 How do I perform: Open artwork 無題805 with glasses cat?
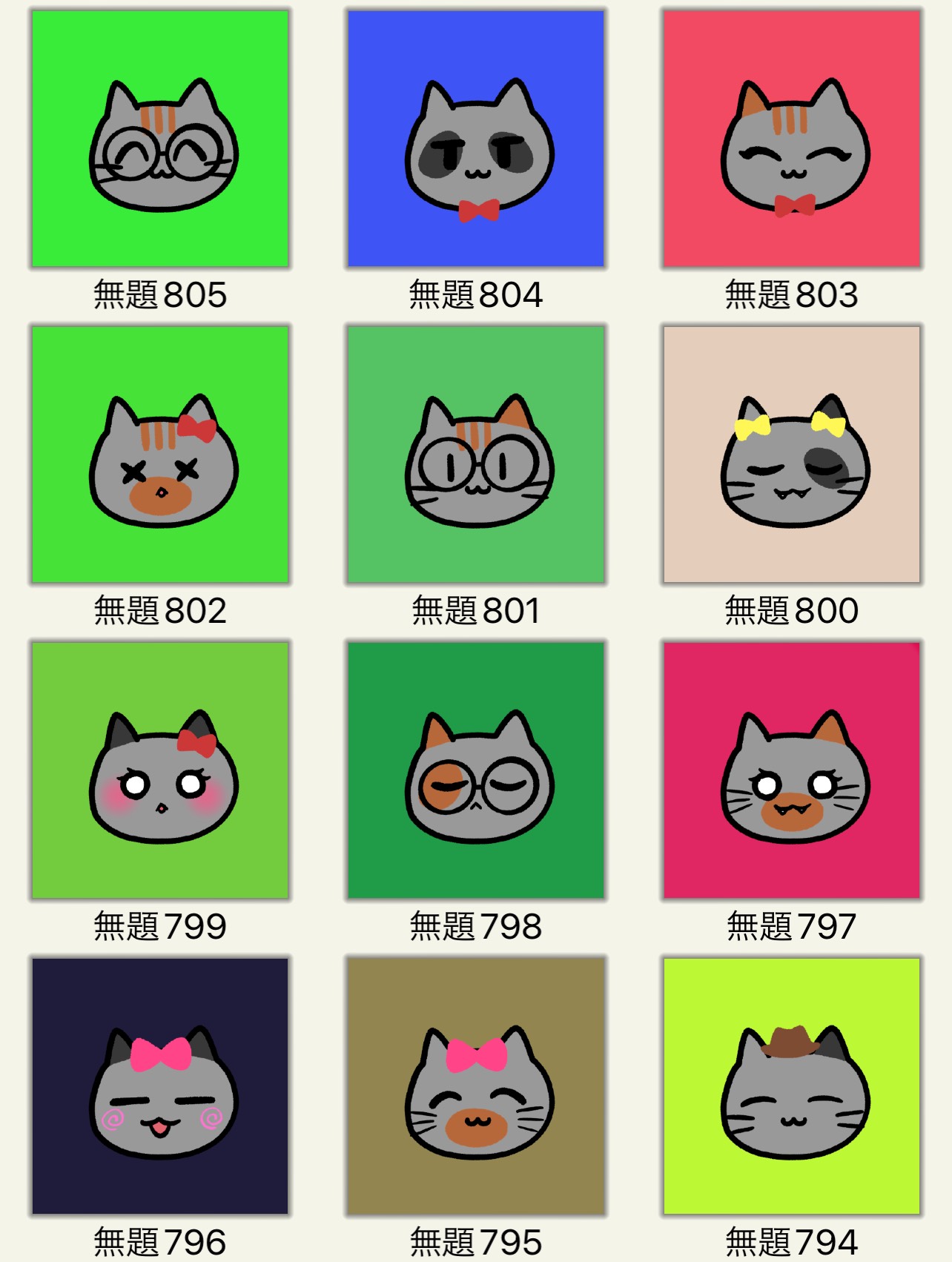160,139
